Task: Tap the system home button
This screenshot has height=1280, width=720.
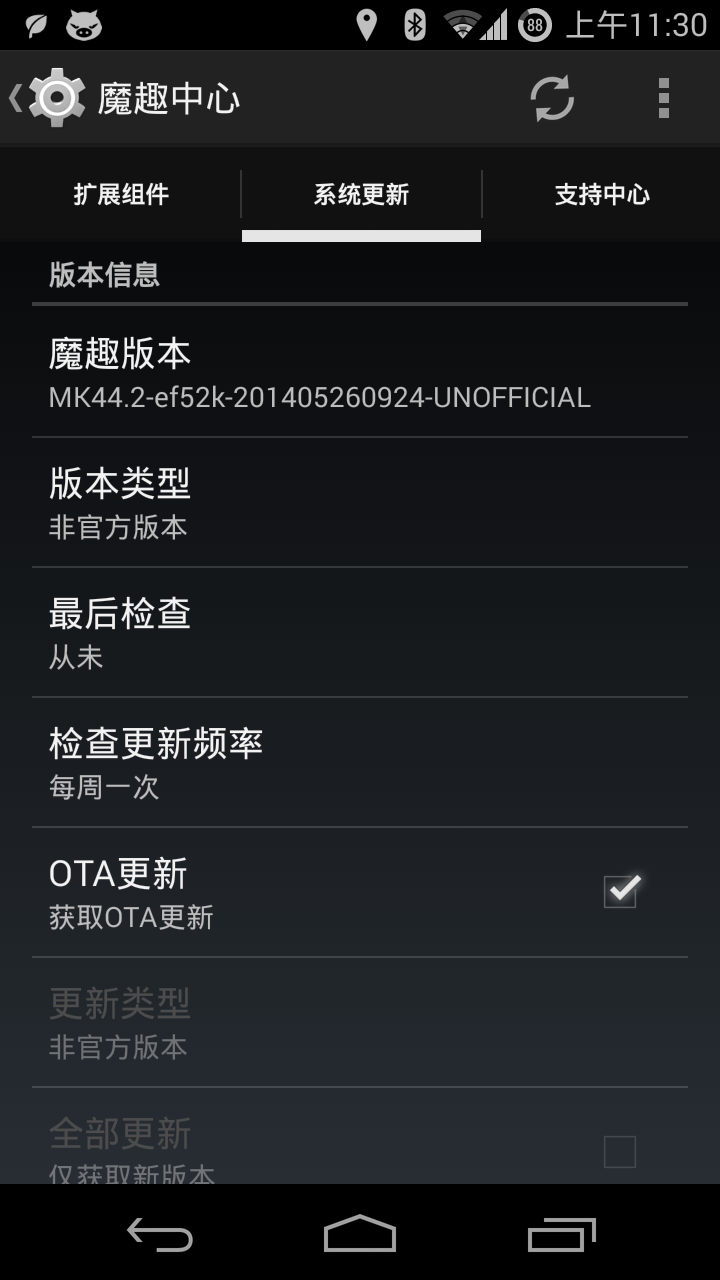Action: [360, 1234]
